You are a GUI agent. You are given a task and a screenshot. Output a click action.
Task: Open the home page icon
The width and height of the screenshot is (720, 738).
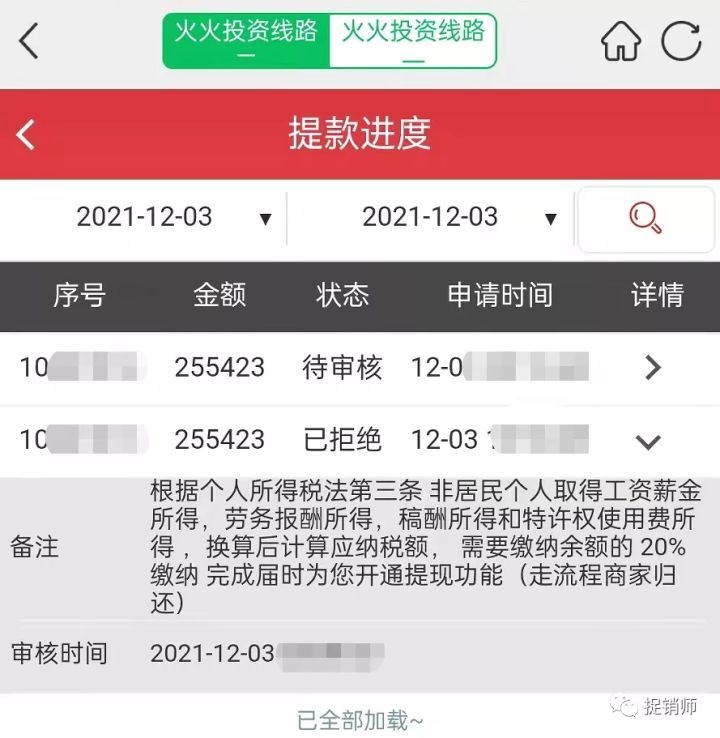620,41
